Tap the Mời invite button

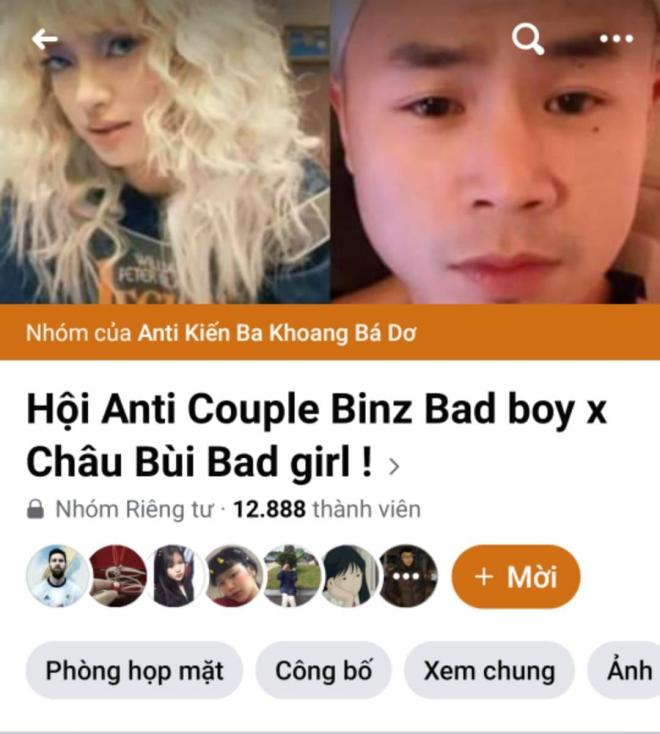coord(515,577)
